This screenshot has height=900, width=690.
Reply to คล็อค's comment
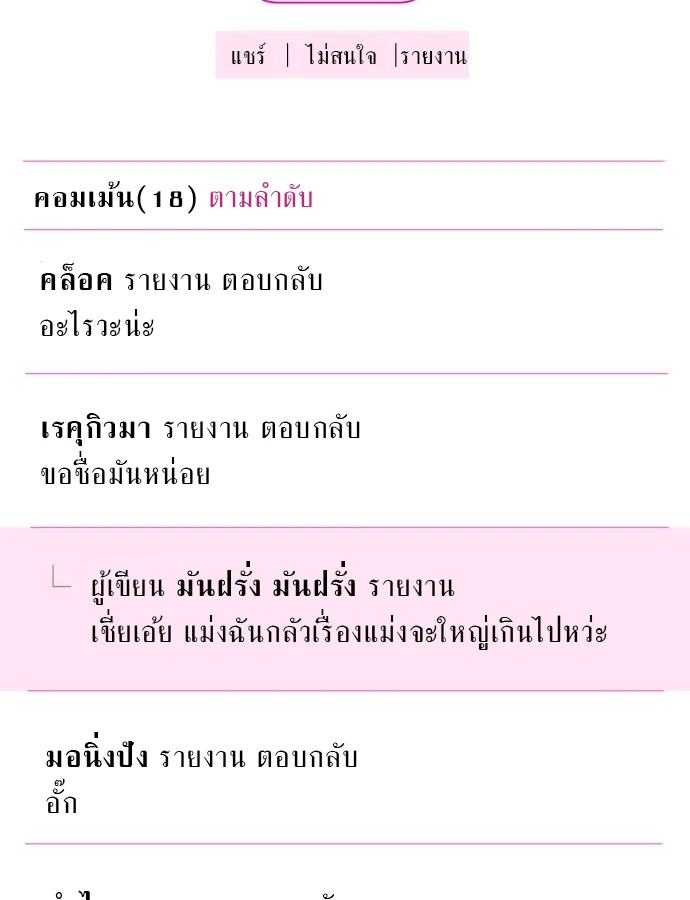point(272,281)
